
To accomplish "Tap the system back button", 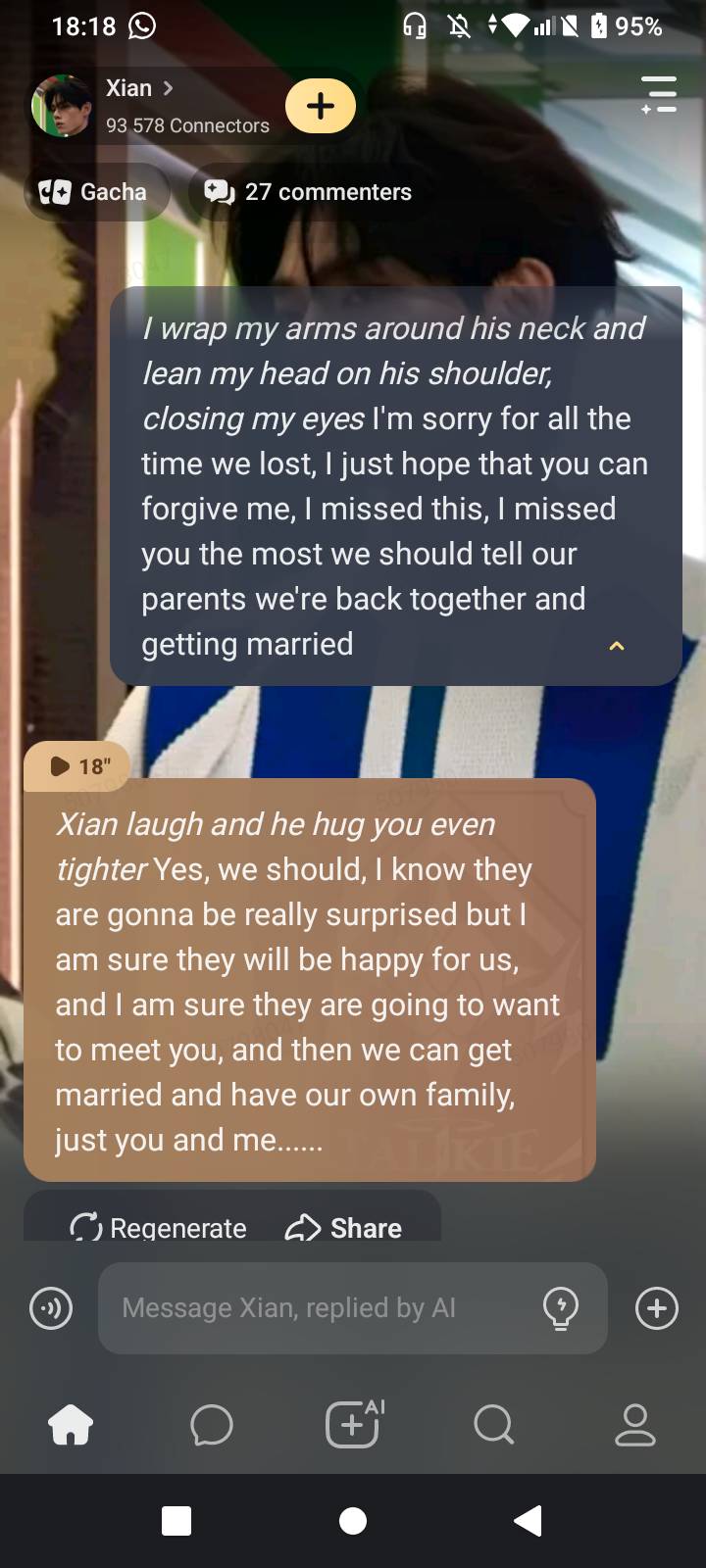I will [x=529, y=1521].
